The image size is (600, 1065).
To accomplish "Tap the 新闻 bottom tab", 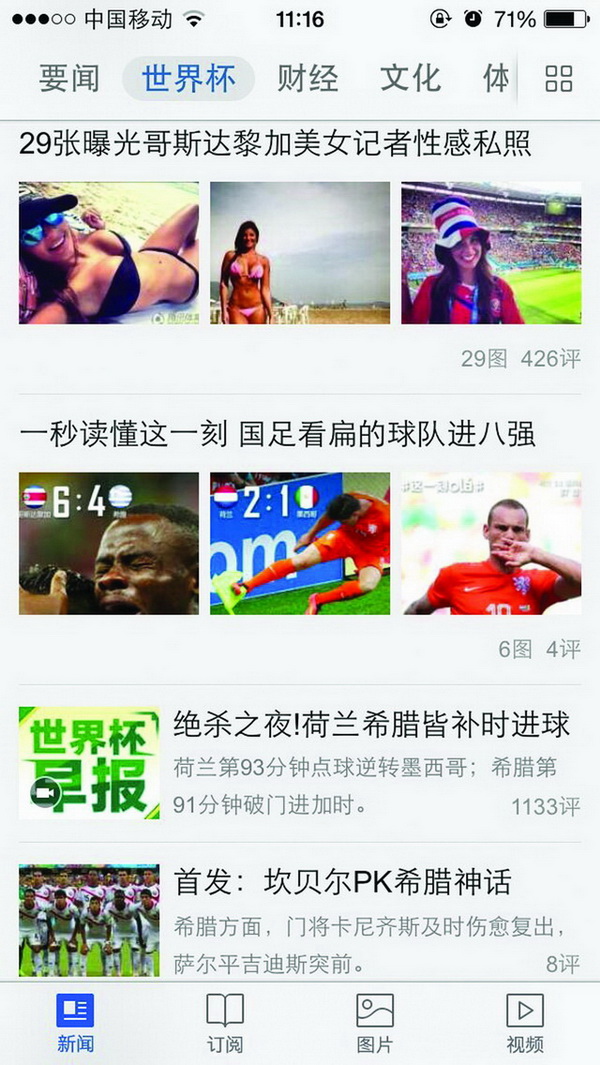I will tap(75, 1023).
